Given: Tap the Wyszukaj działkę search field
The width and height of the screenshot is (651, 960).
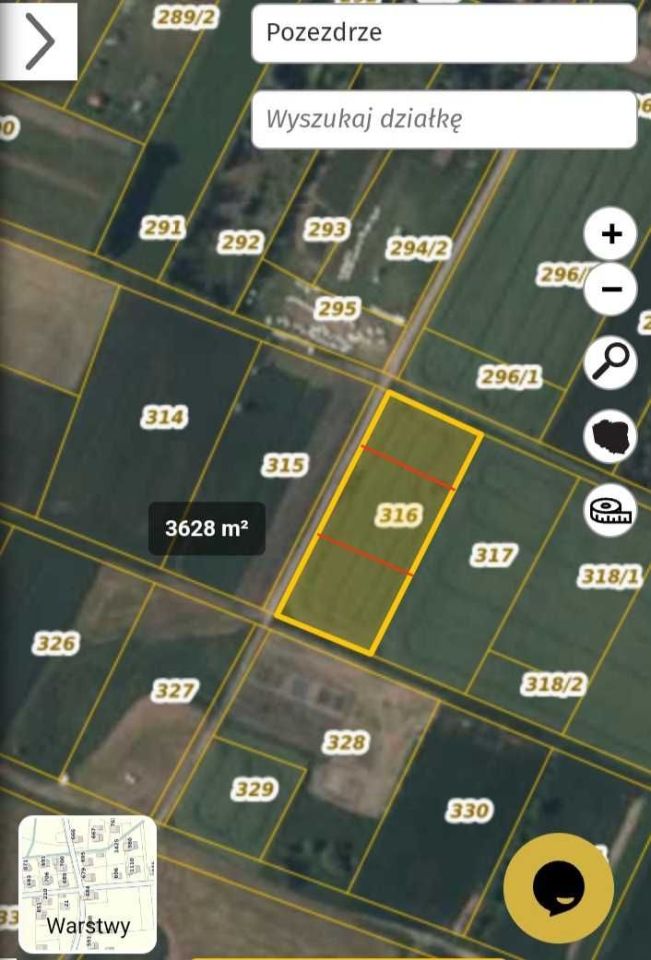Looking at the screenshot, I should point(443,120).
